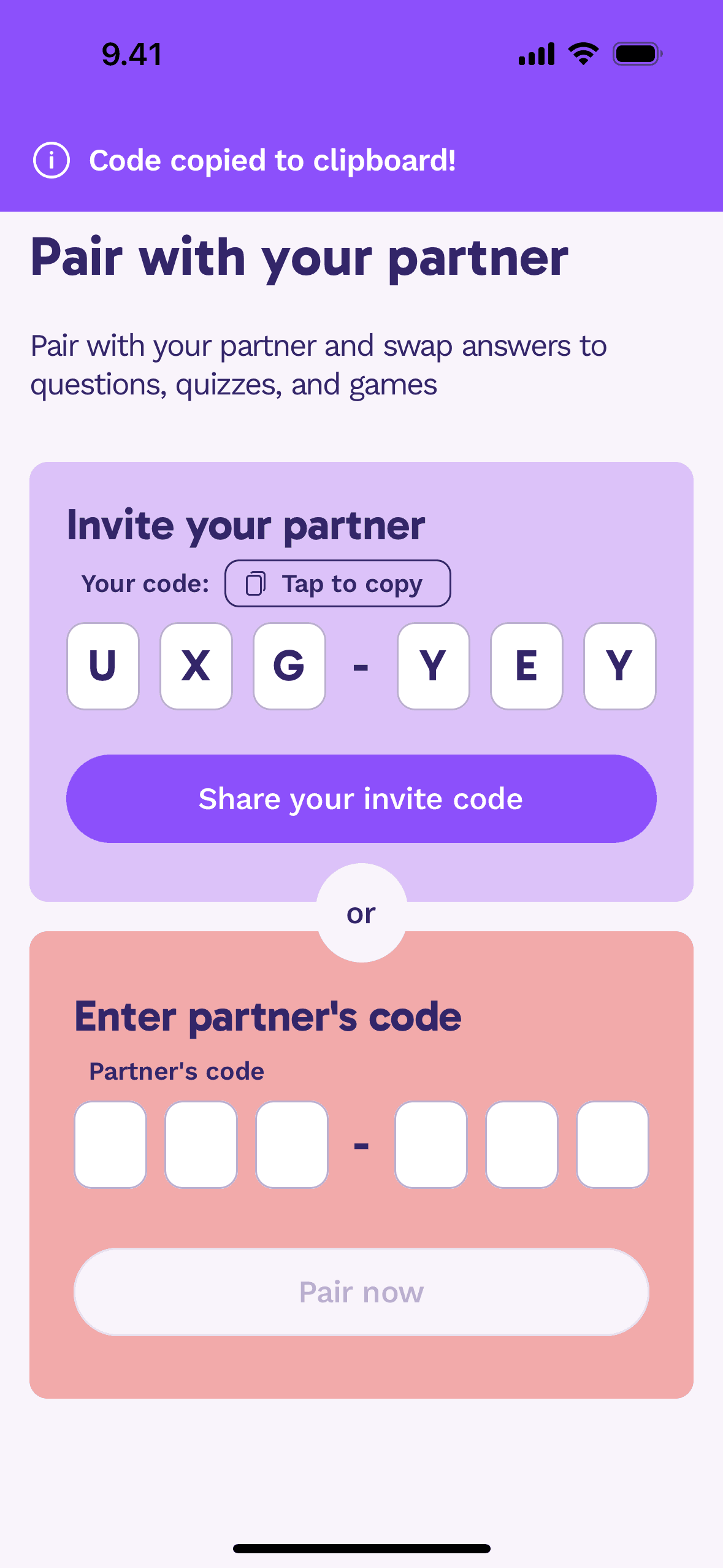
Task: Select the last partner's code box
Action: tap(613, 1145)
